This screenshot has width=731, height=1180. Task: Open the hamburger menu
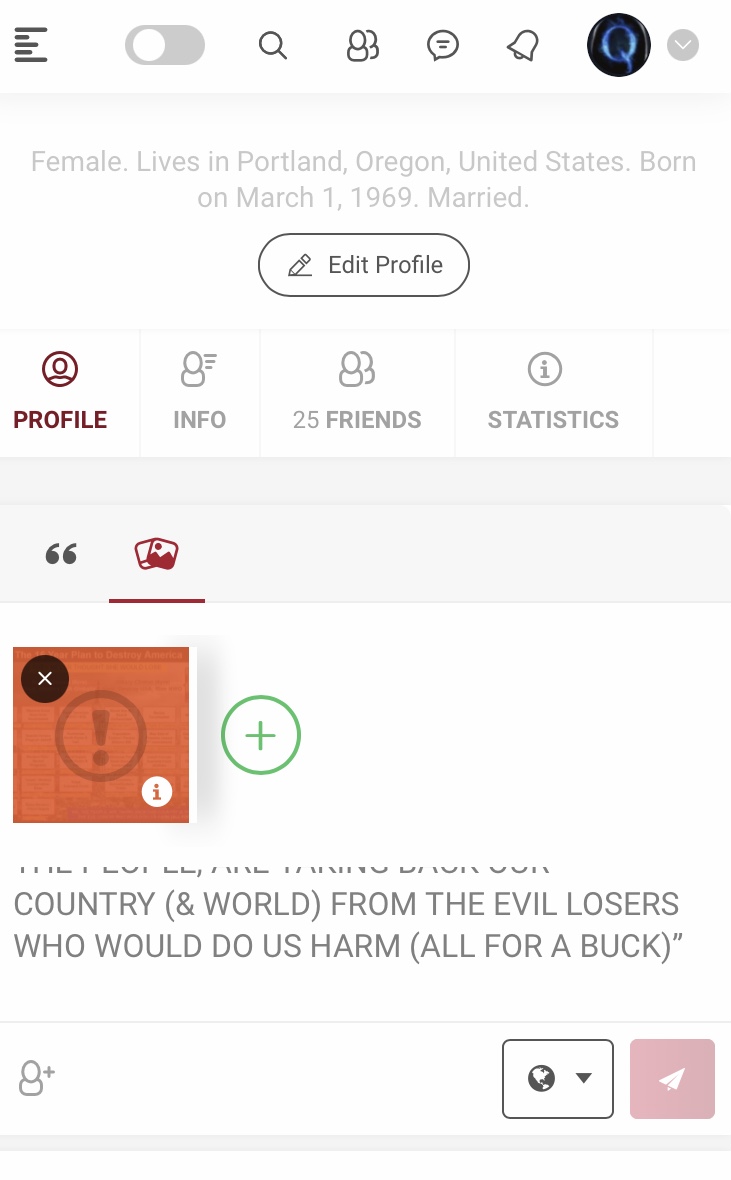(31, 45)
